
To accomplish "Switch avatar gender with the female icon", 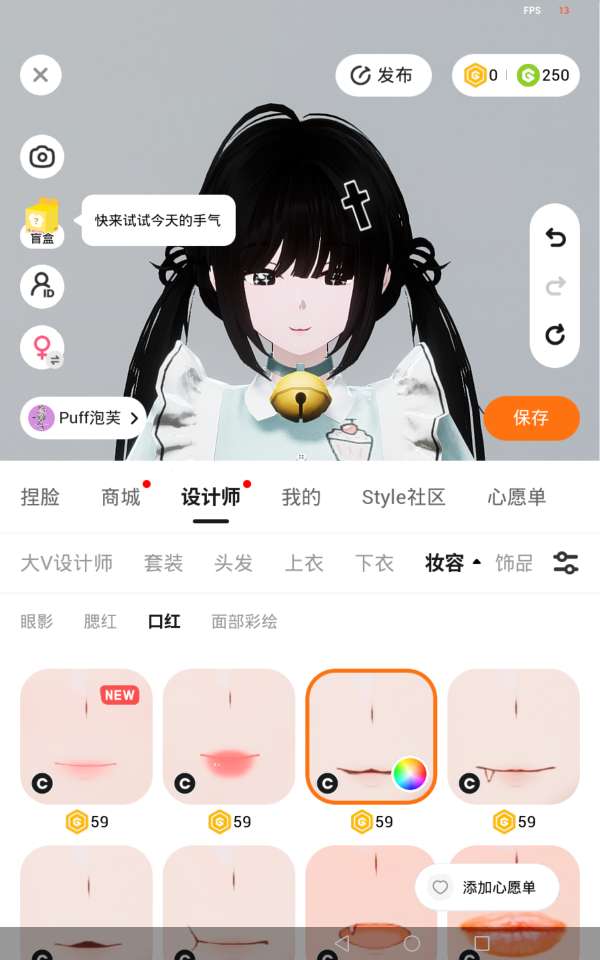I will [x=42, y=348].
